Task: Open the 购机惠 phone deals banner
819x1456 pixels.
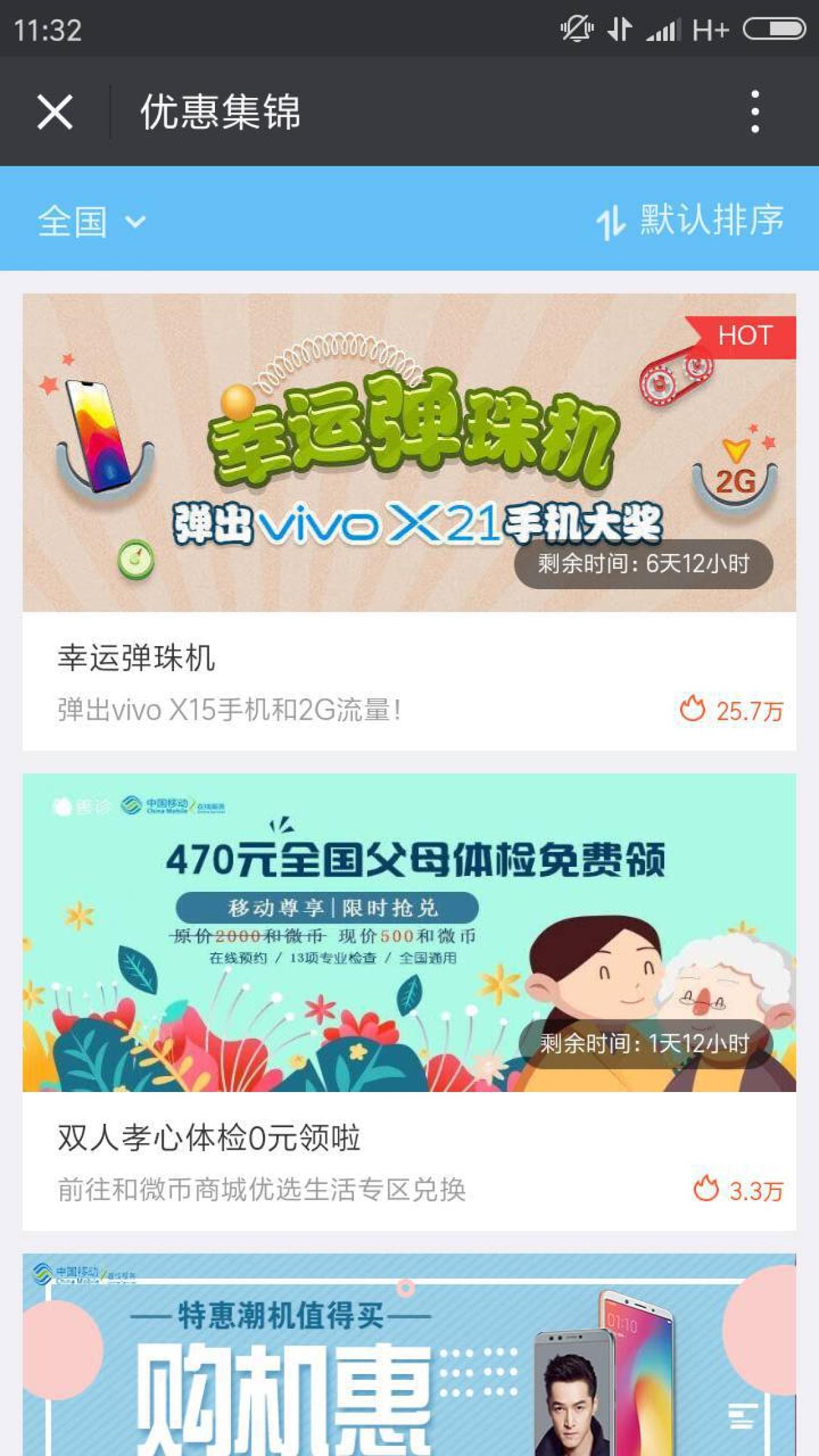Action: pyautogui.click(x=409, y=1356)
